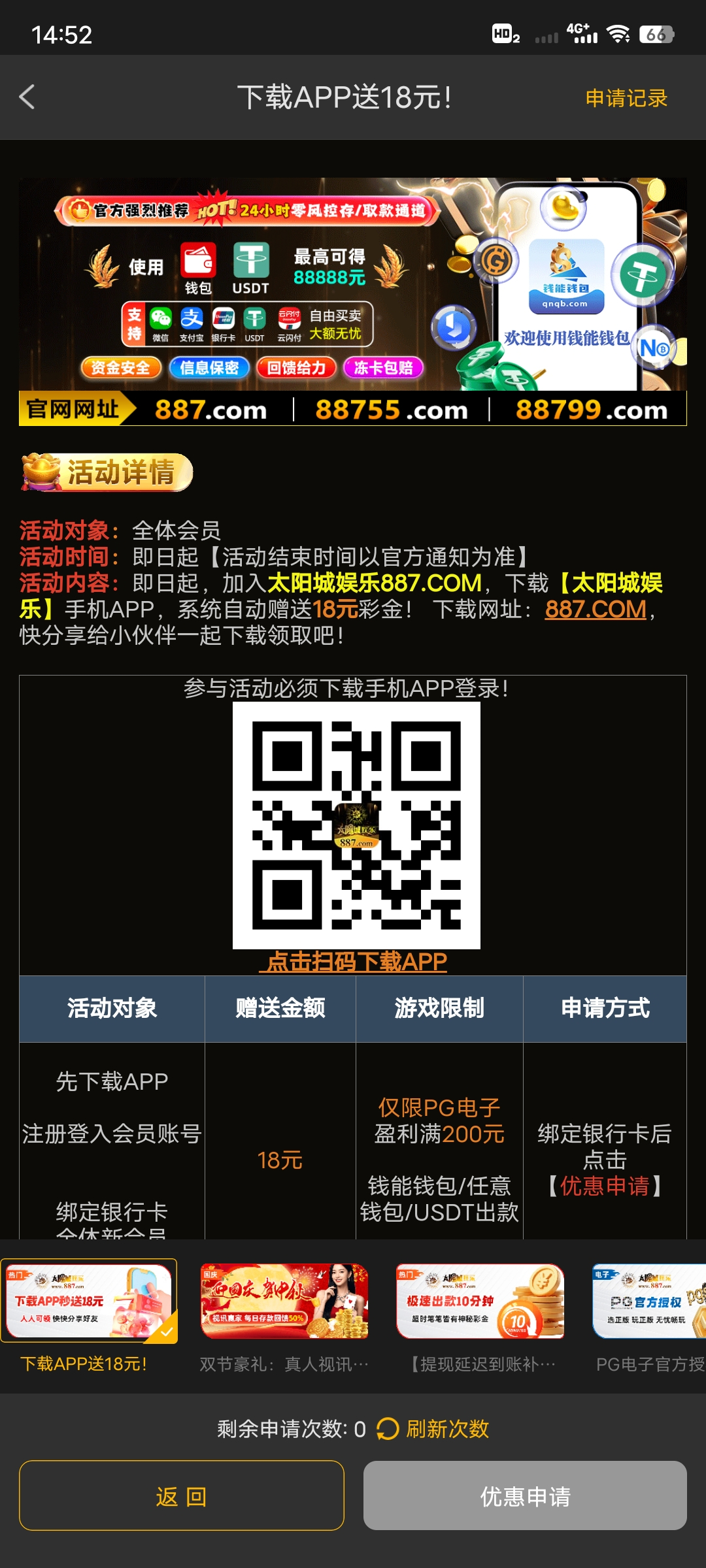706x1568 pixels.
Task: Tap the 返回 button
Action: pos(182,1495)
